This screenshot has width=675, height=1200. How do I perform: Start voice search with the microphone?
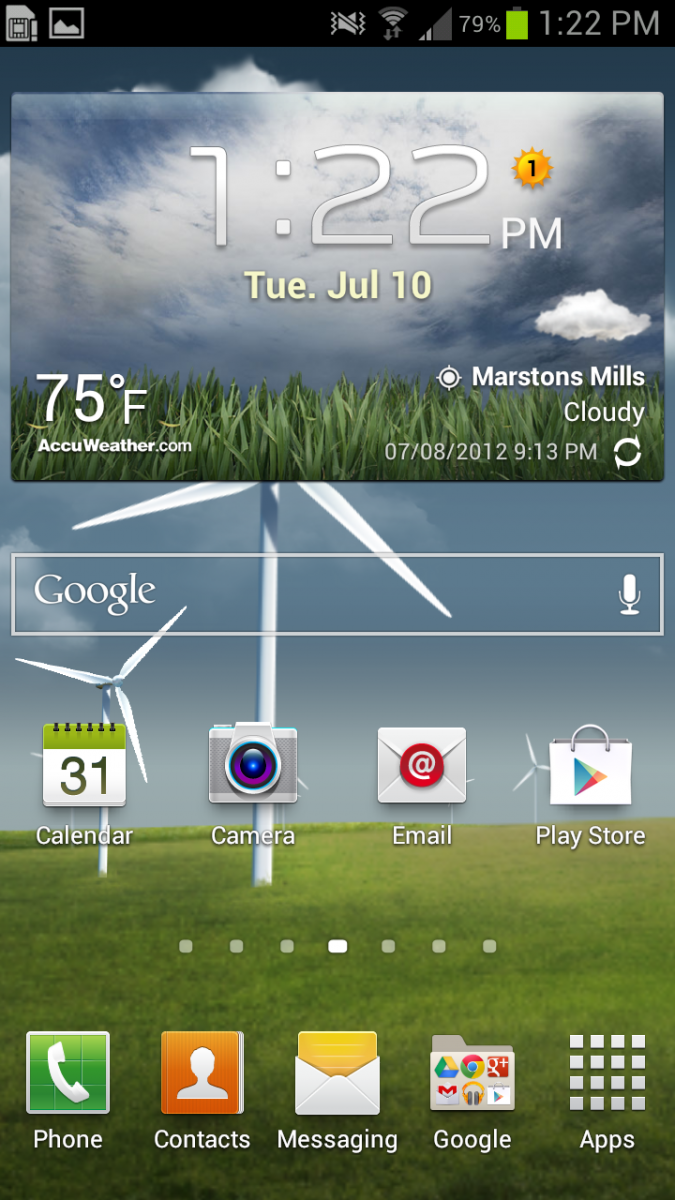click(x=628, y=594)
